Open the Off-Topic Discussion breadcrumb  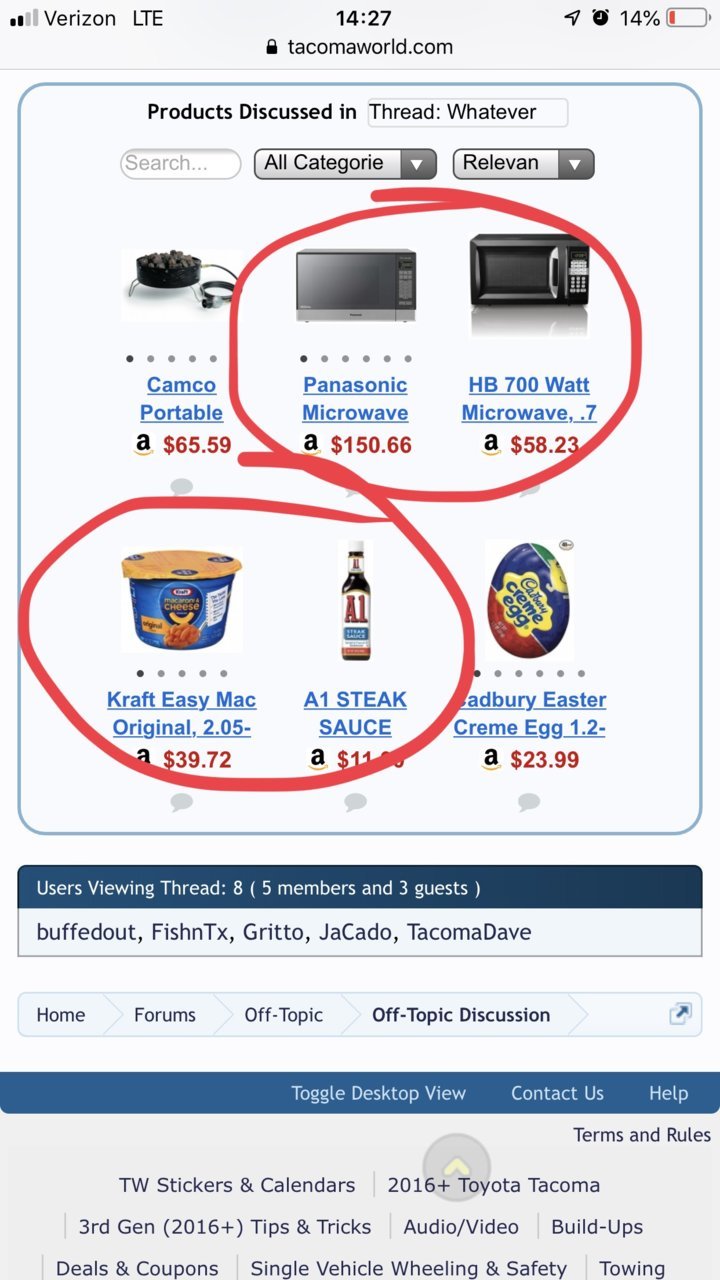tap(461, 1015)
